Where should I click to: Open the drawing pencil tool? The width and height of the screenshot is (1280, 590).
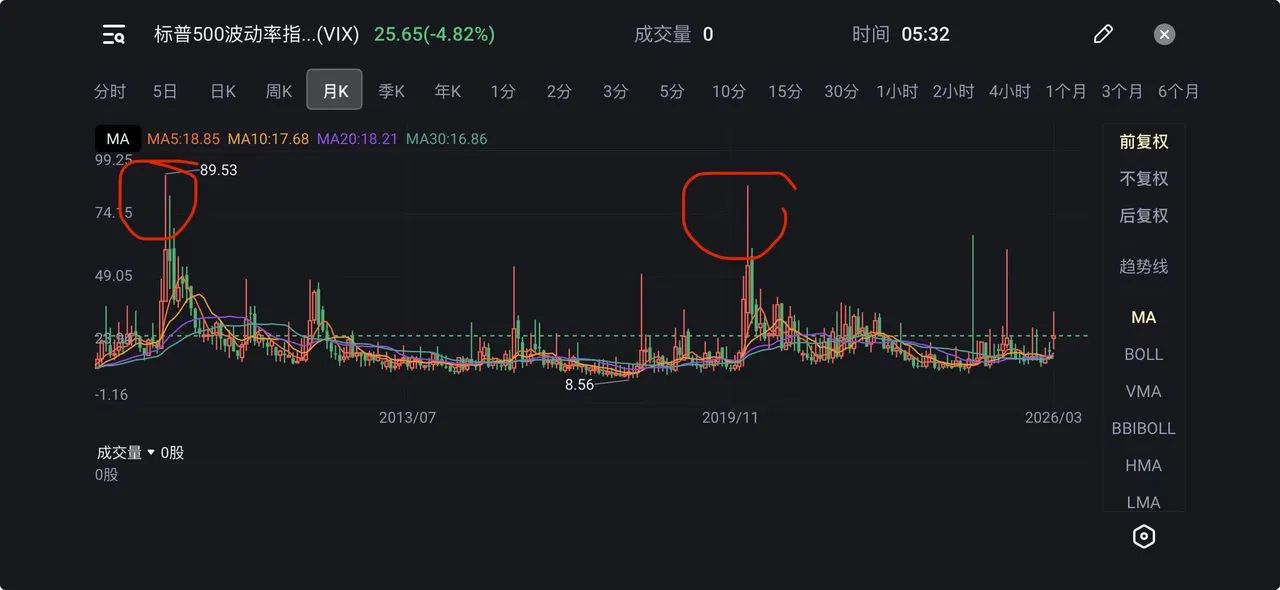1103,34
